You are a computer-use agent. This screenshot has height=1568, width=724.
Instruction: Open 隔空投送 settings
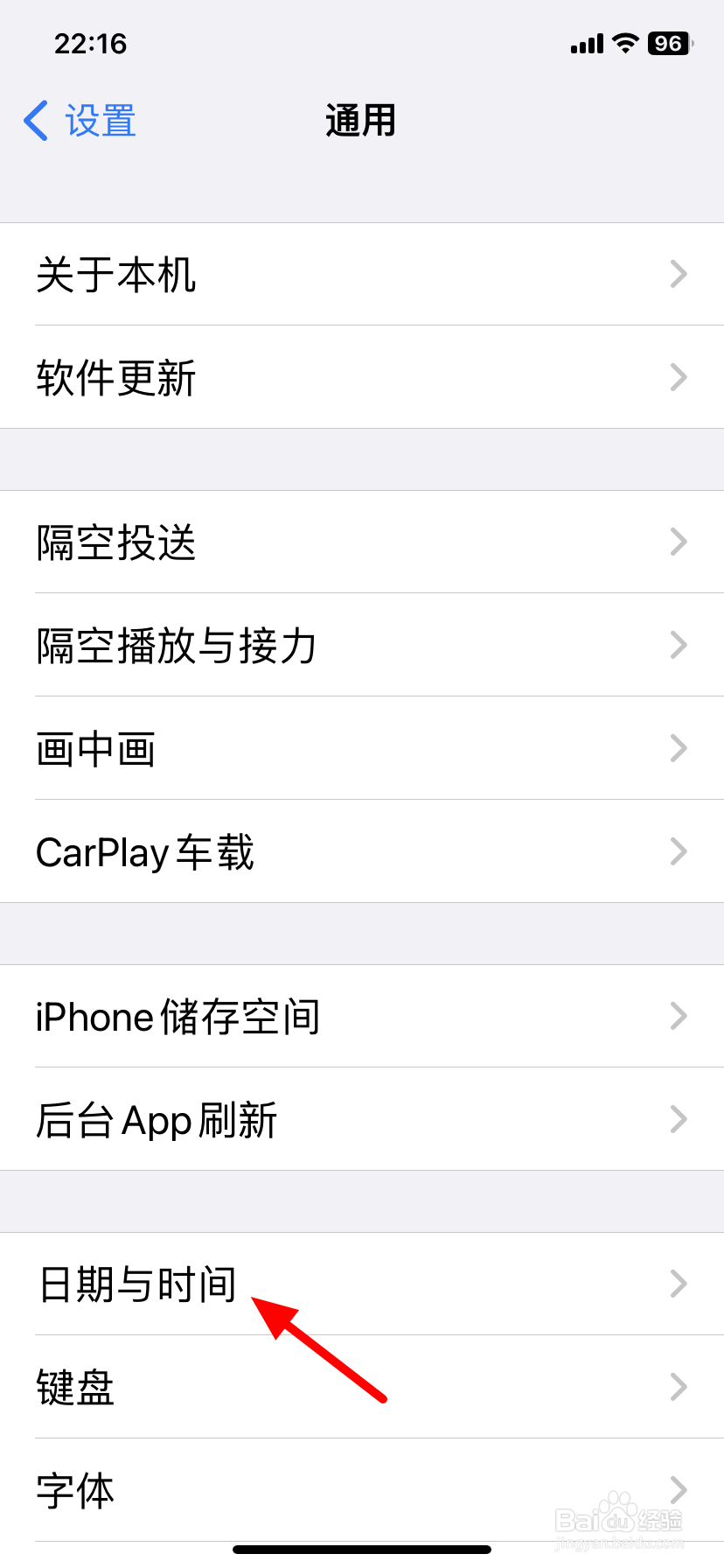[x=116, y=542]
